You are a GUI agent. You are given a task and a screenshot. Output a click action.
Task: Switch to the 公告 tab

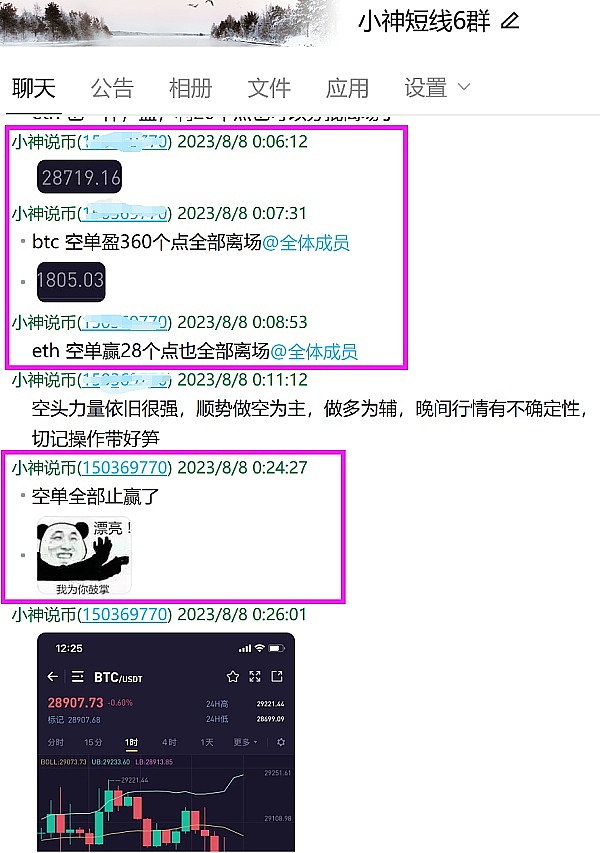[x=112, y=88]
